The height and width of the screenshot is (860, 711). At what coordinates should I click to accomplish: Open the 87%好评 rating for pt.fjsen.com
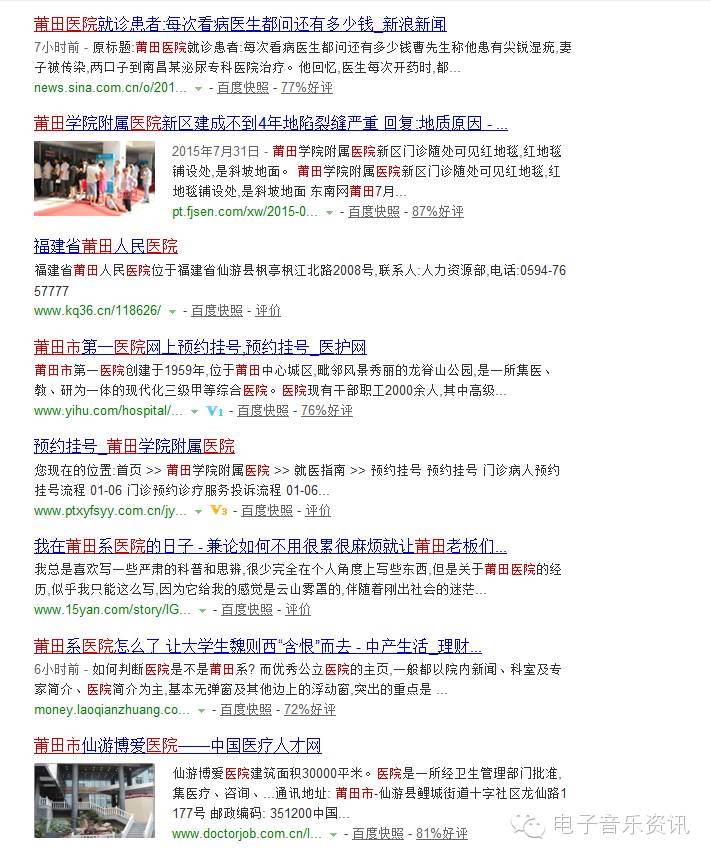(437, 212)
